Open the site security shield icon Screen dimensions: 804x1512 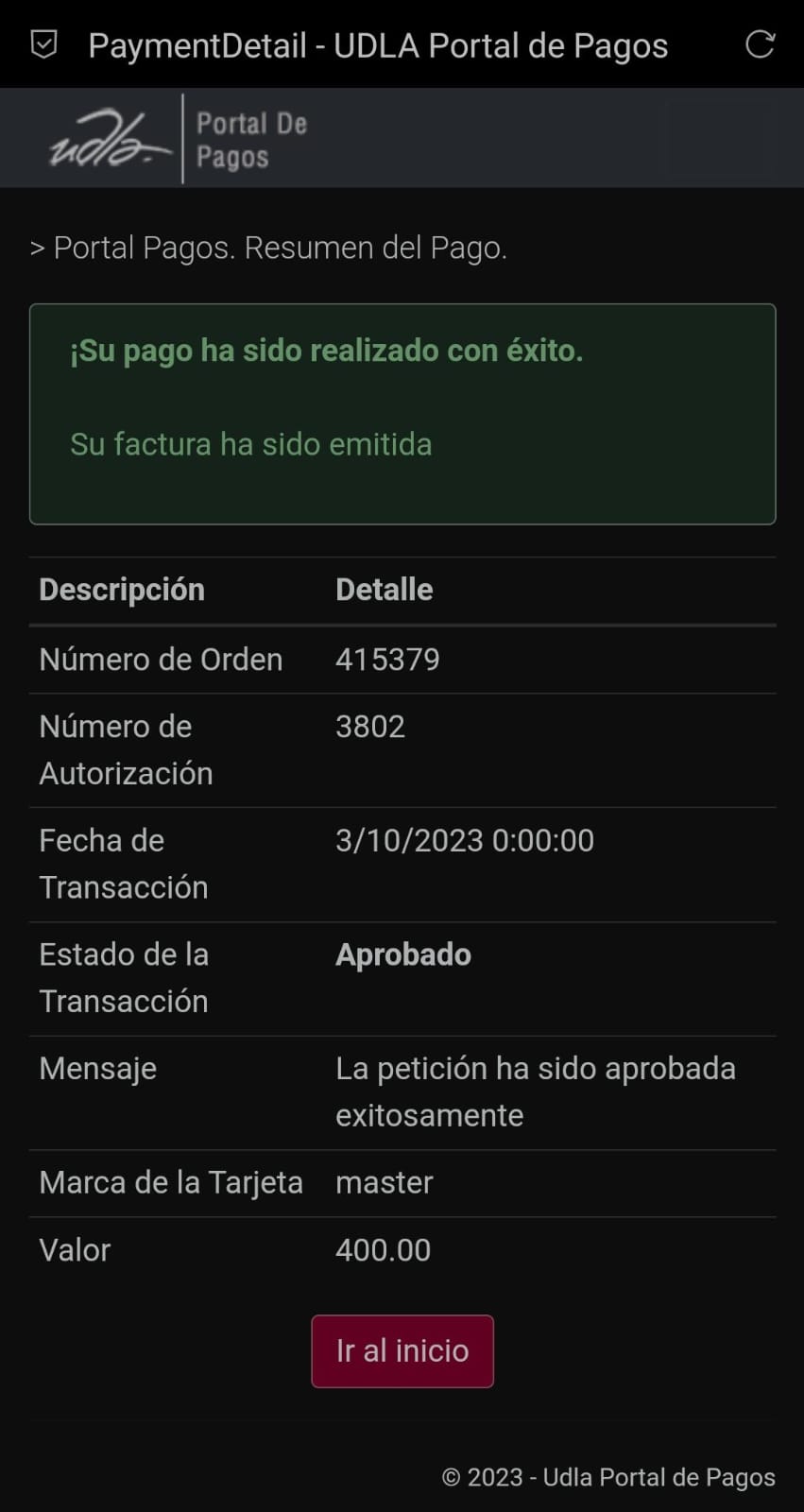tap(44, 44)
